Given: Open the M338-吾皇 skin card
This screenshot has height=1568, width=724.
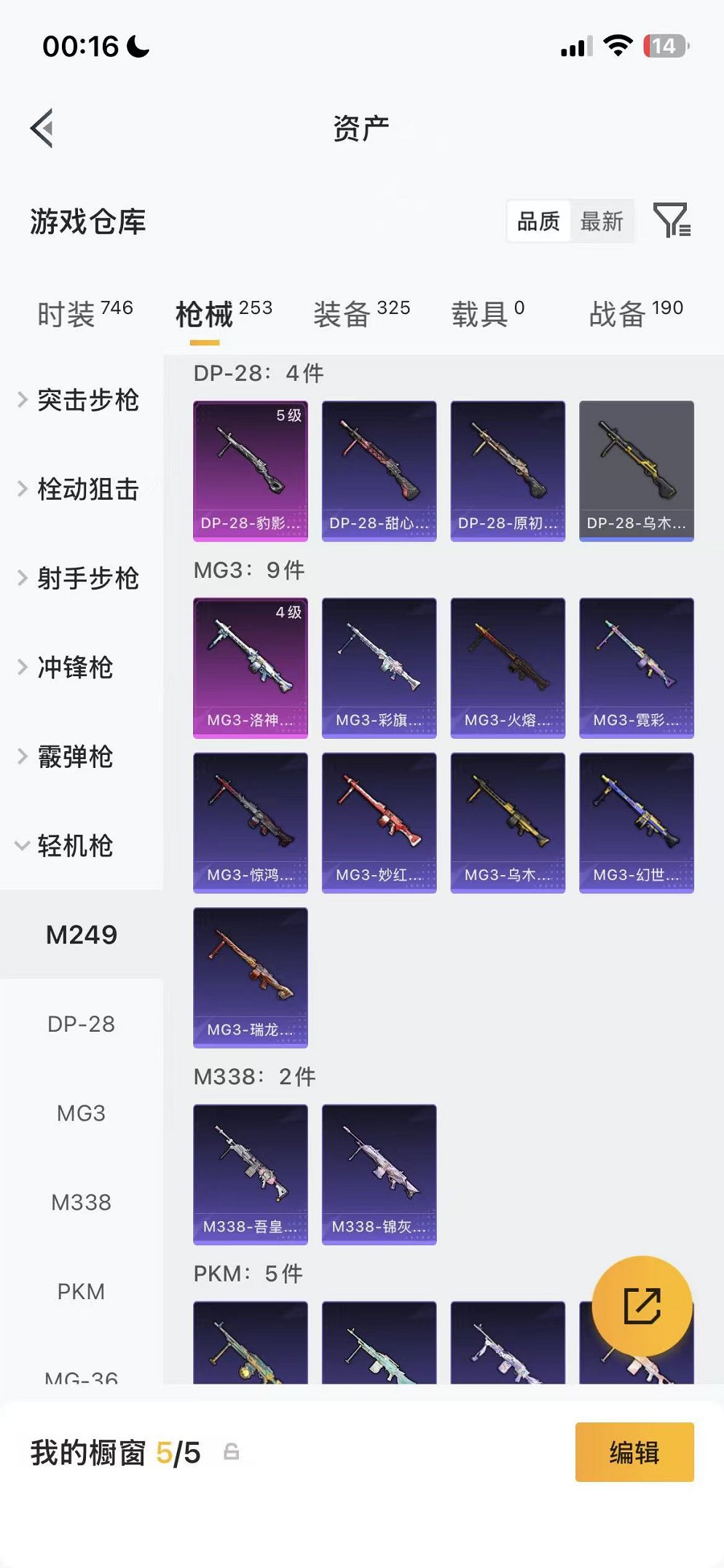Looking at the screenshot, I should coord(251,1175).
